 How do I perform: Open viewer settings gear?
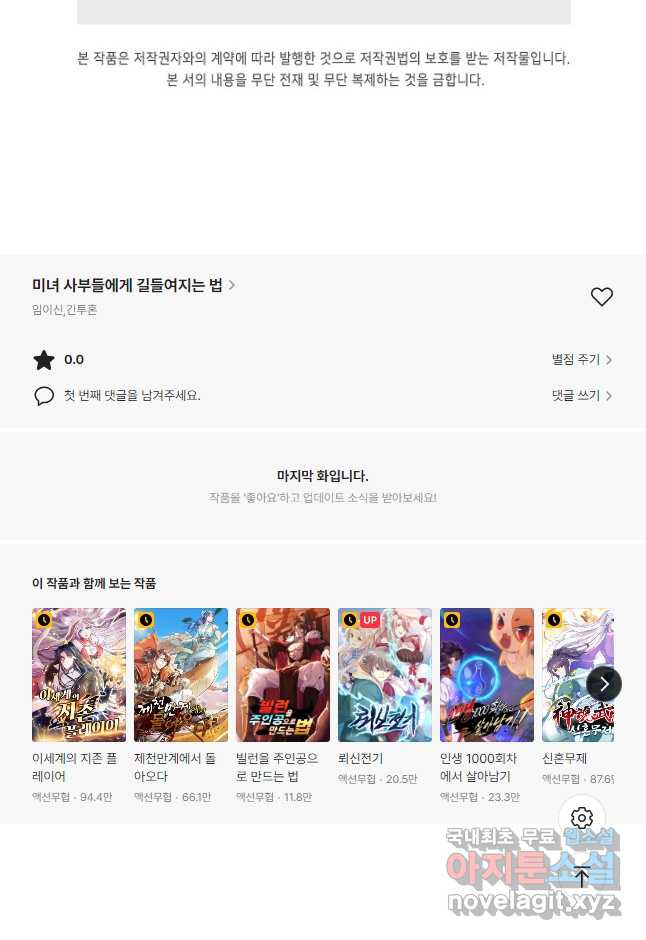582,818
